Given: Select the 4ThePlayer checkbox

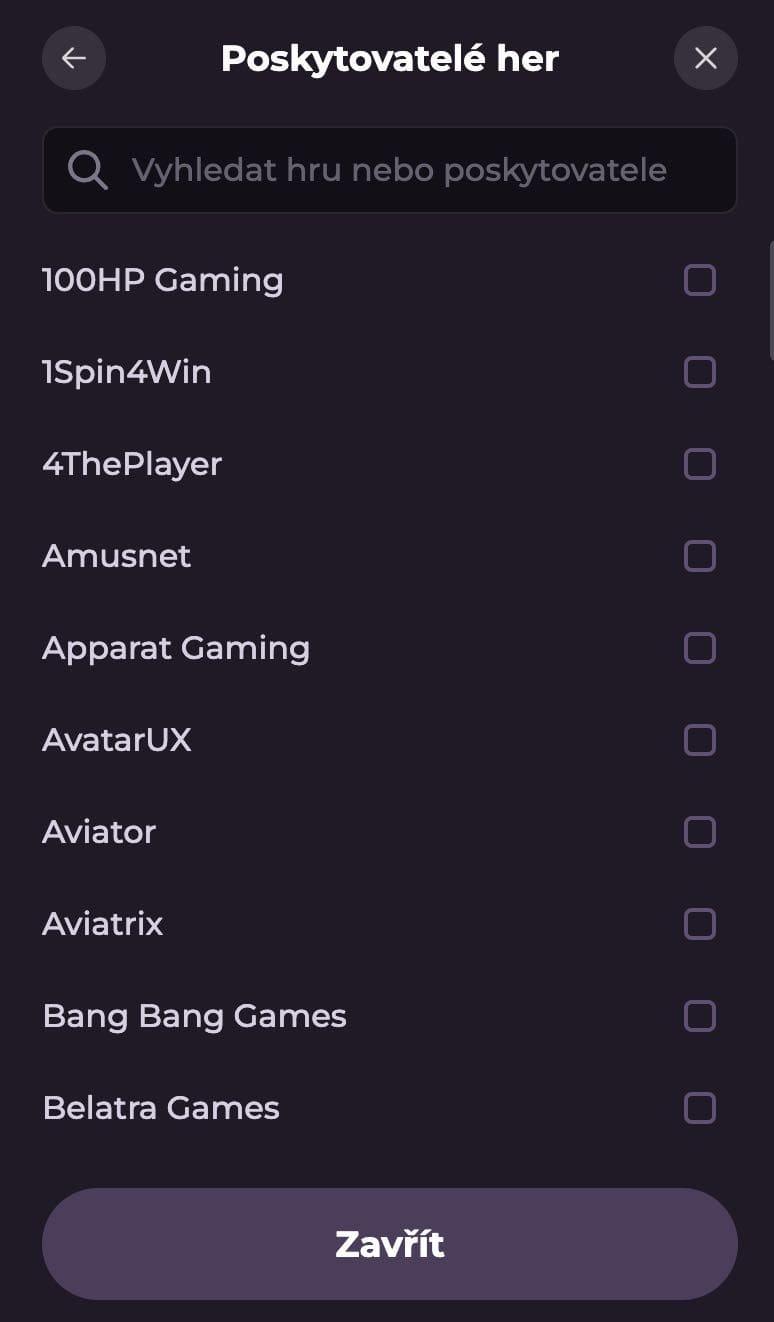Looking at the screenshot, I should coord(699,464).
